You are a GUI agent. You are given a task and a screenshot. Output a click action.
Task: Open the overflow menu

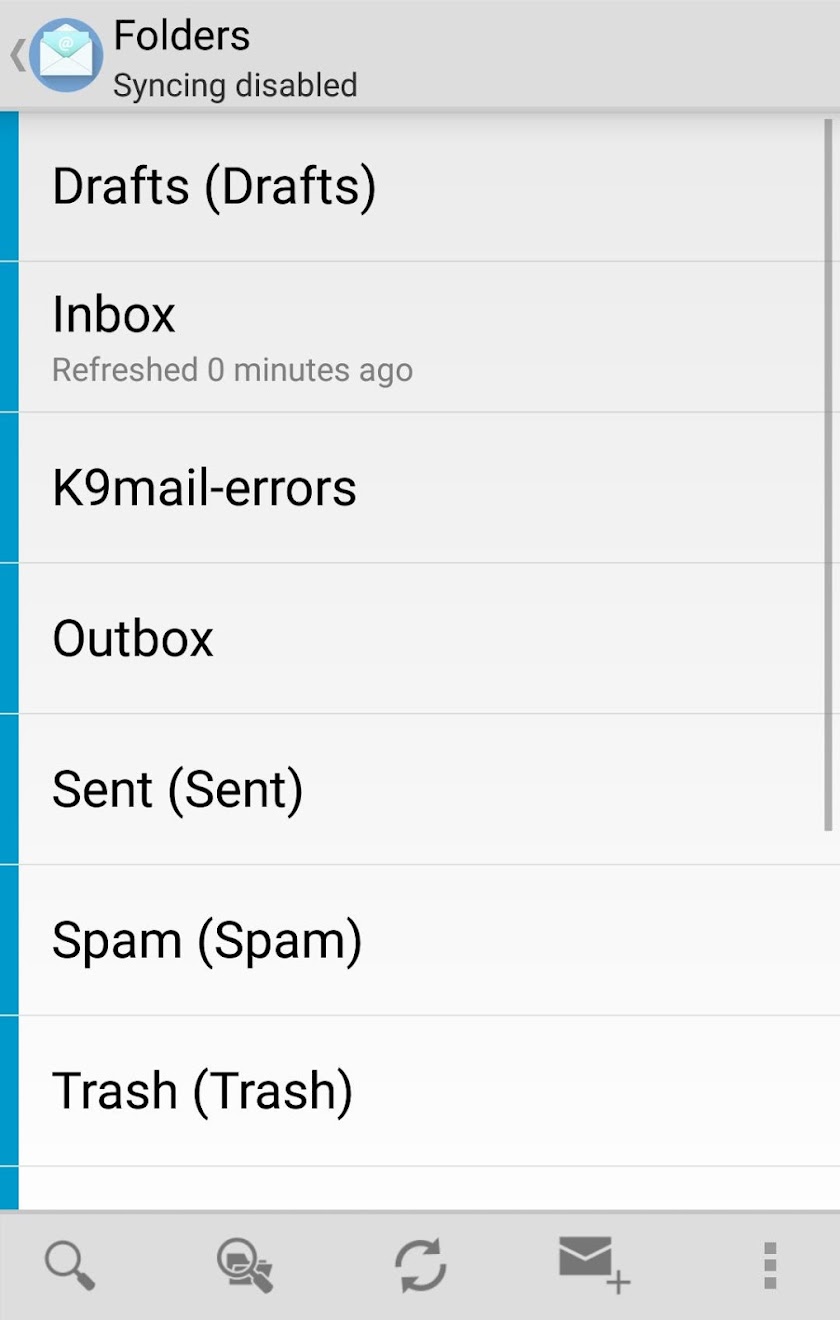click(769, 1266)
